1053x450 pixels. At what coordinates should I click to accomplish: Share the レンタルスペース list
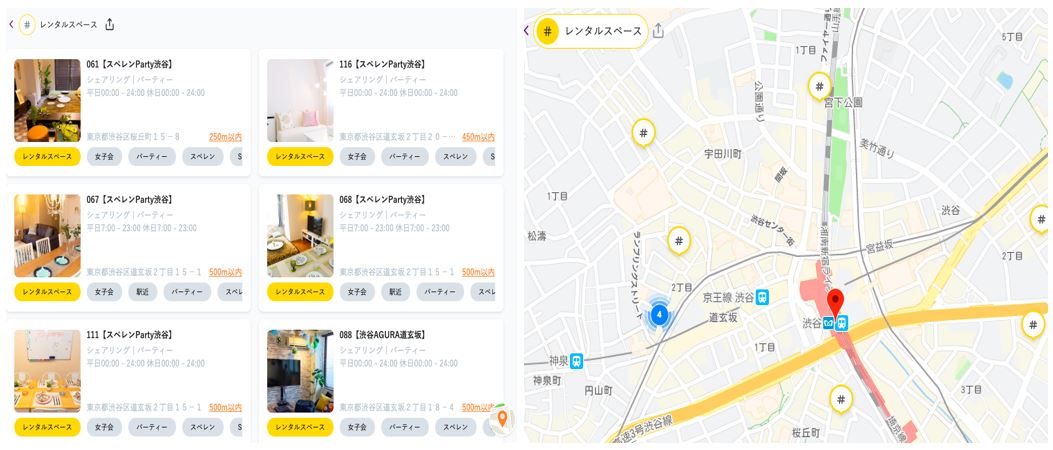pos(109,24)
